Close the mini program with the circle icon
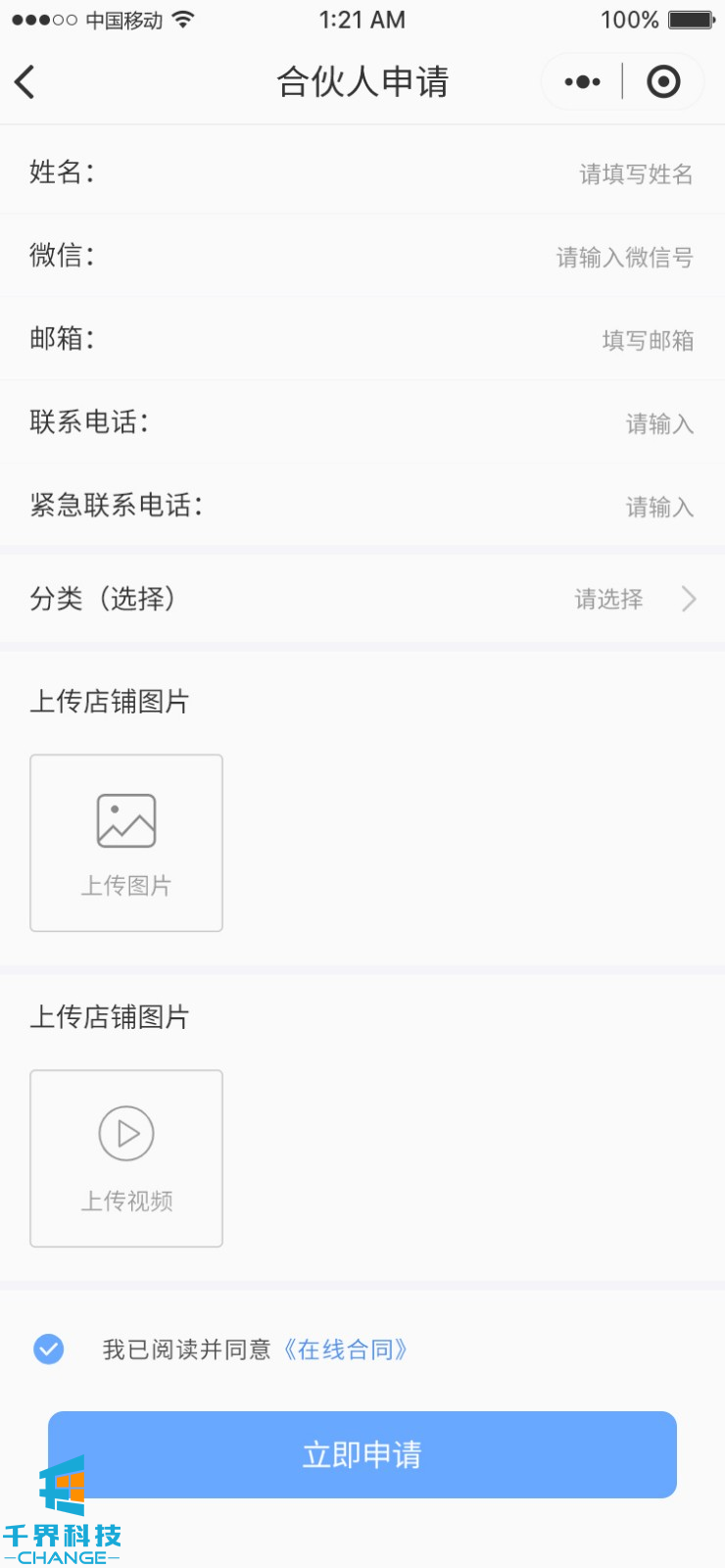The width and height of the screenshot is (725, 1568). (663, 82)
